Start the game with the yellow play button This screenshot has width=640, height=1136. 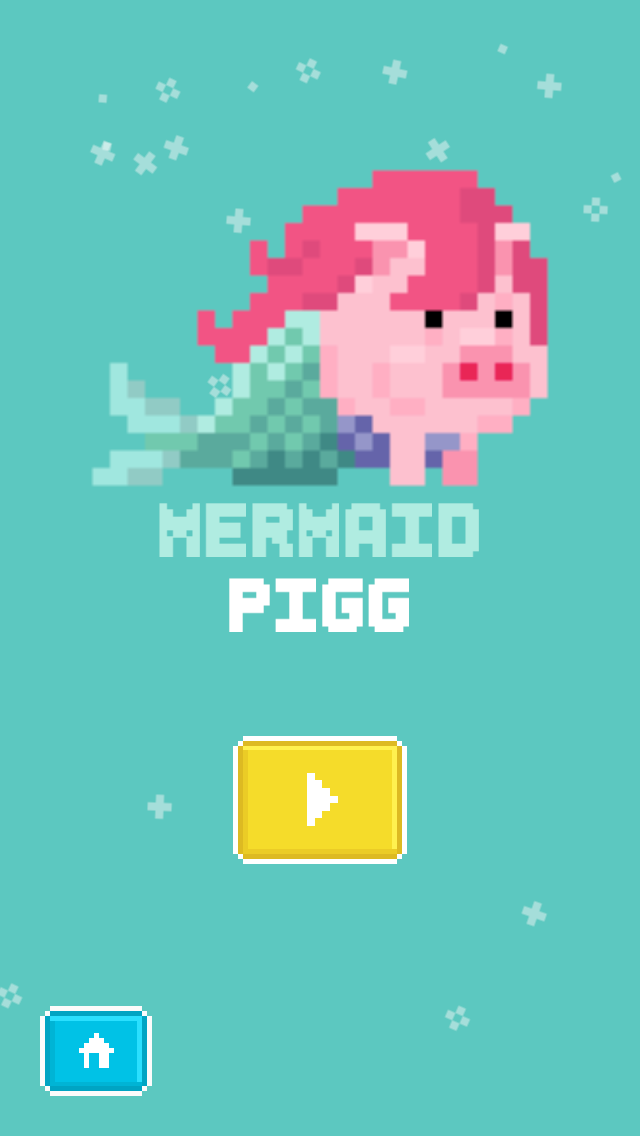pos(320,800)
